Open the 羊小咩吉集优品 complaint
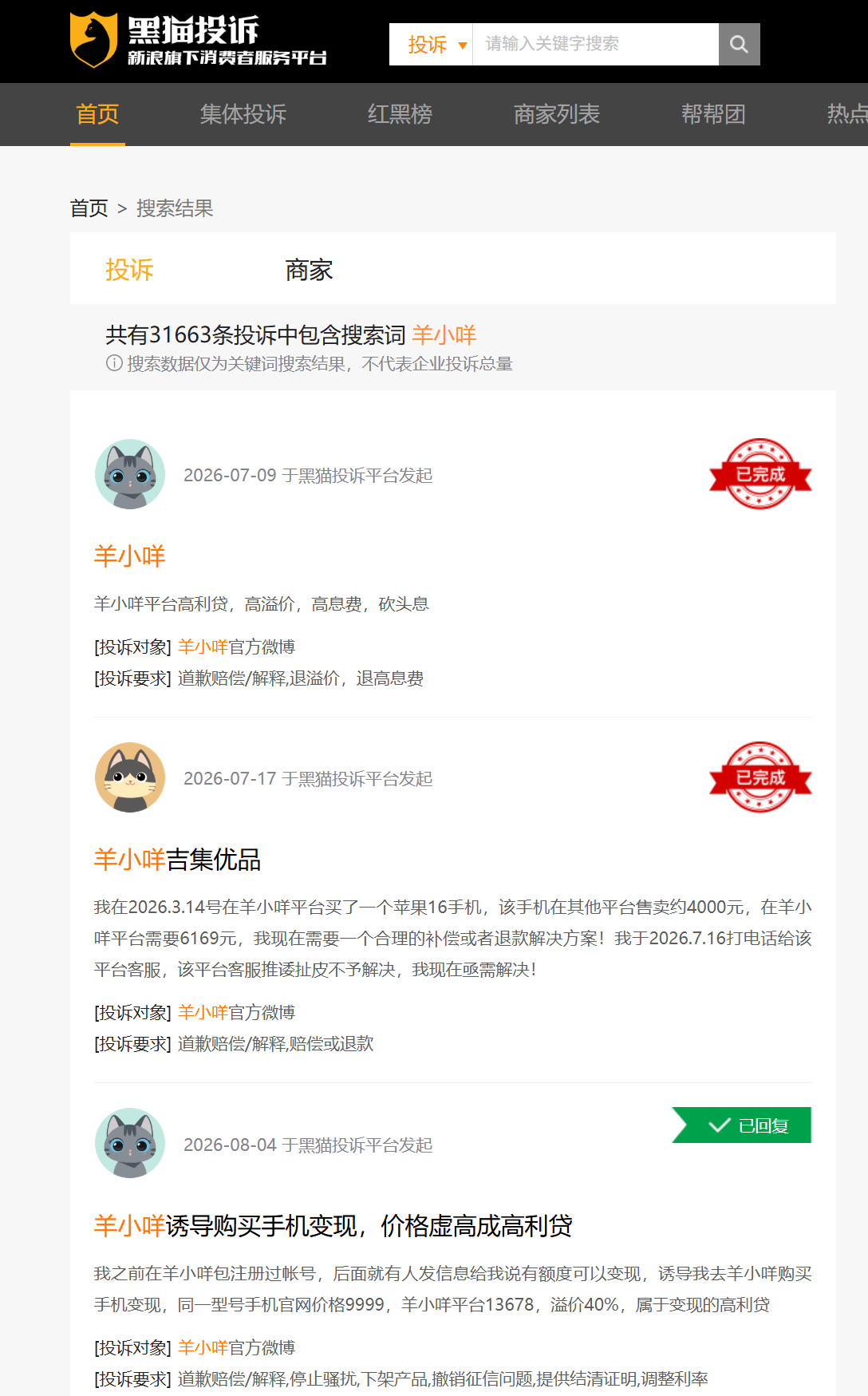The image size is (868, 1396). (x=177, y=859)
